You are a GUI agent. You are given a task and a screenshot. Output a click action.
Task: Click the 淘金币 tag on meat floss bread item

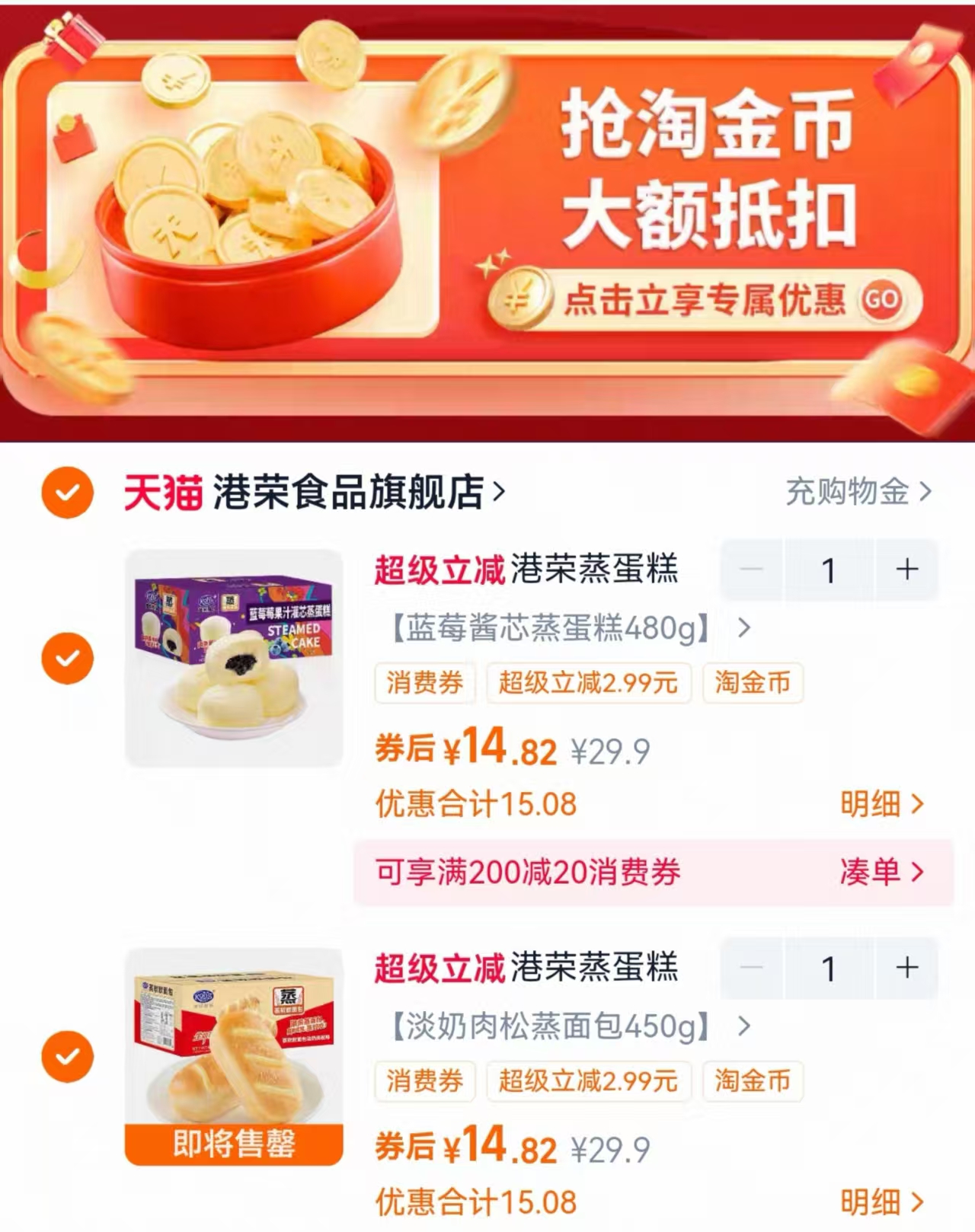(x=753, y=1081)
